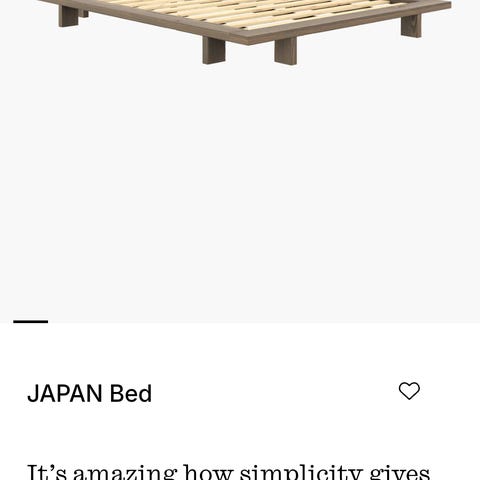Open the JAPAN Bed product image
480x480 pixels.
(240, 161)
